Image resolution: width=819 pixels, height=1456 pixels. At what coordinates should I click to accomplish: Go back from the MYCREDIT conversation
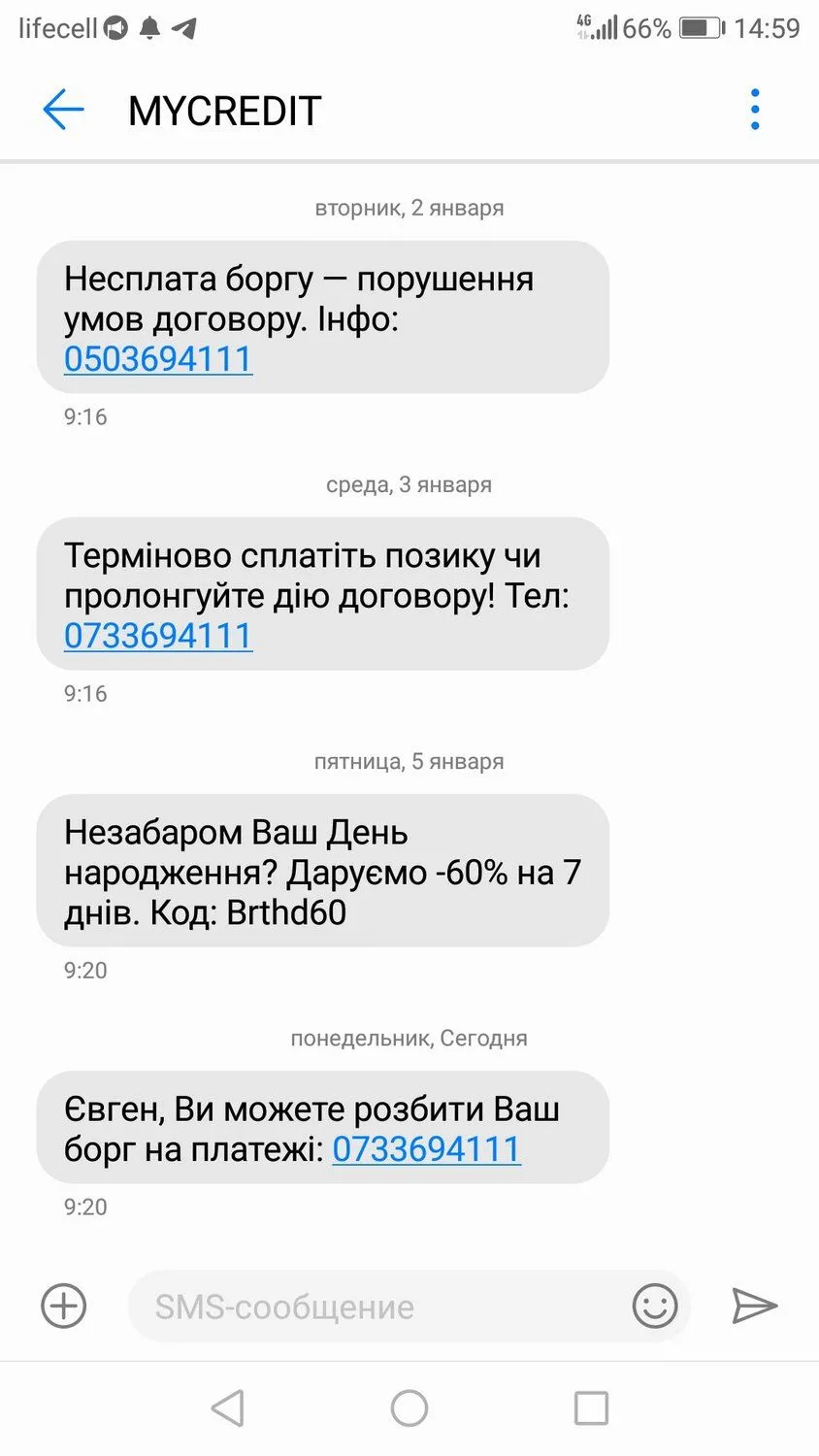pyautogui.click(x=64, y=110)
